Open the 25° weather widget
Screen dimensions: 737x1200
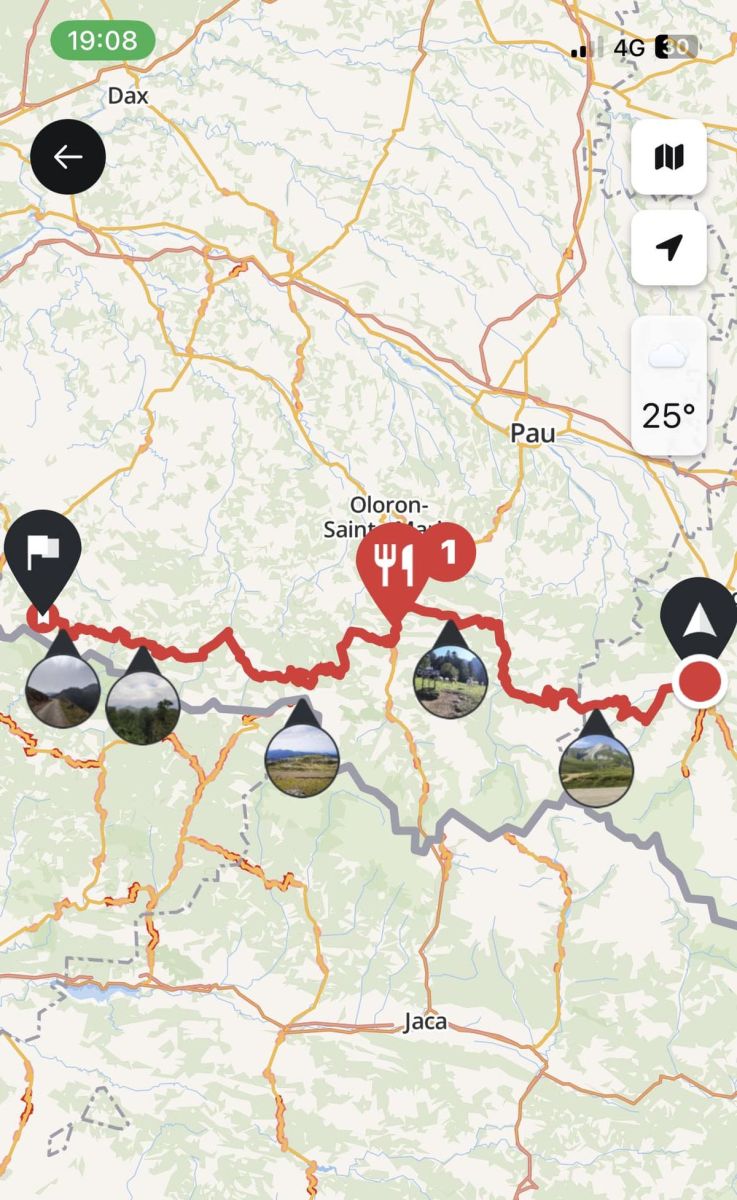coord(668,387)
